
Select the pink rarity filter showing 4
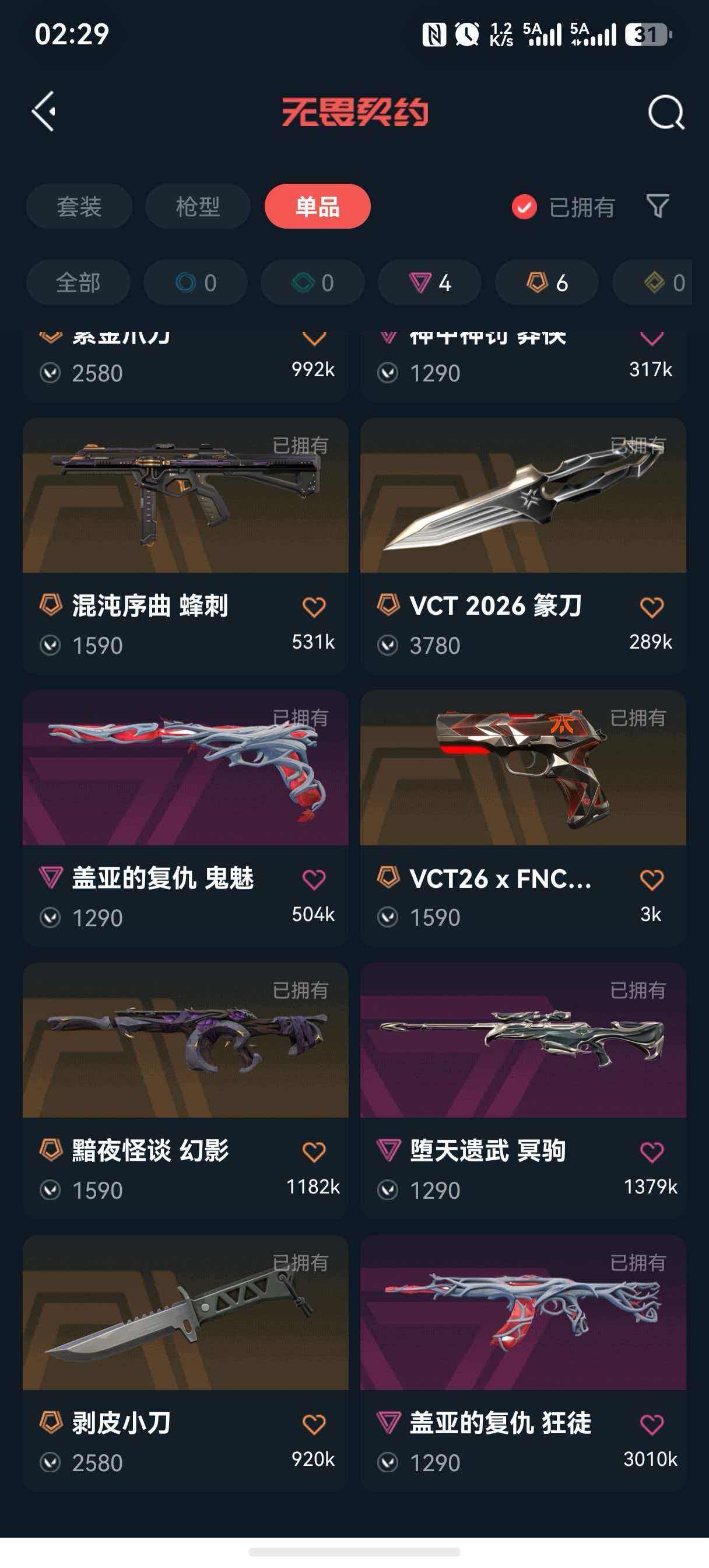tap(429, 282)
